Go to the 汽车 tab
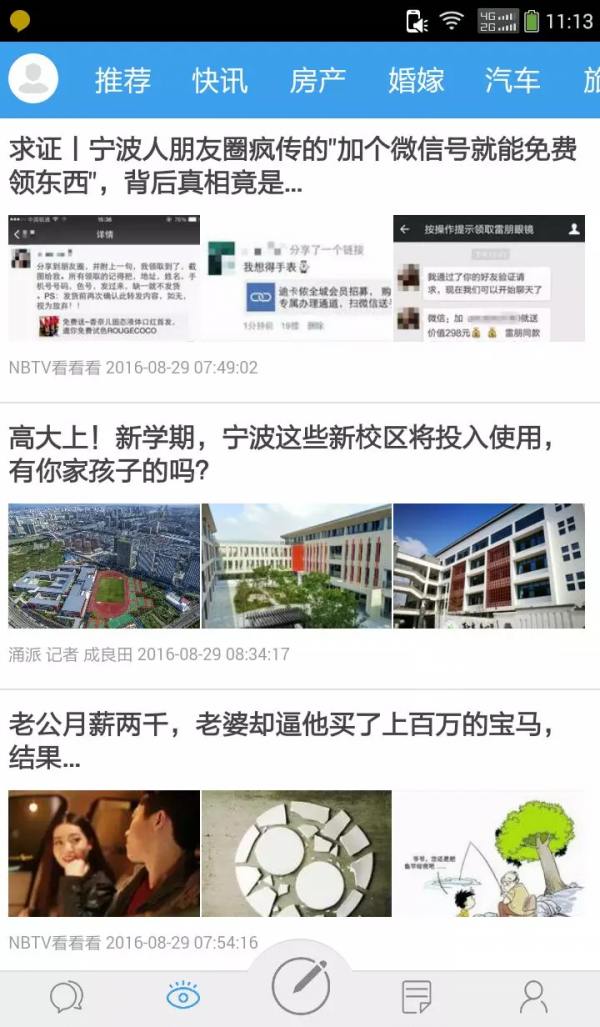Screen dimensions: 600x1027 [512, 80]
